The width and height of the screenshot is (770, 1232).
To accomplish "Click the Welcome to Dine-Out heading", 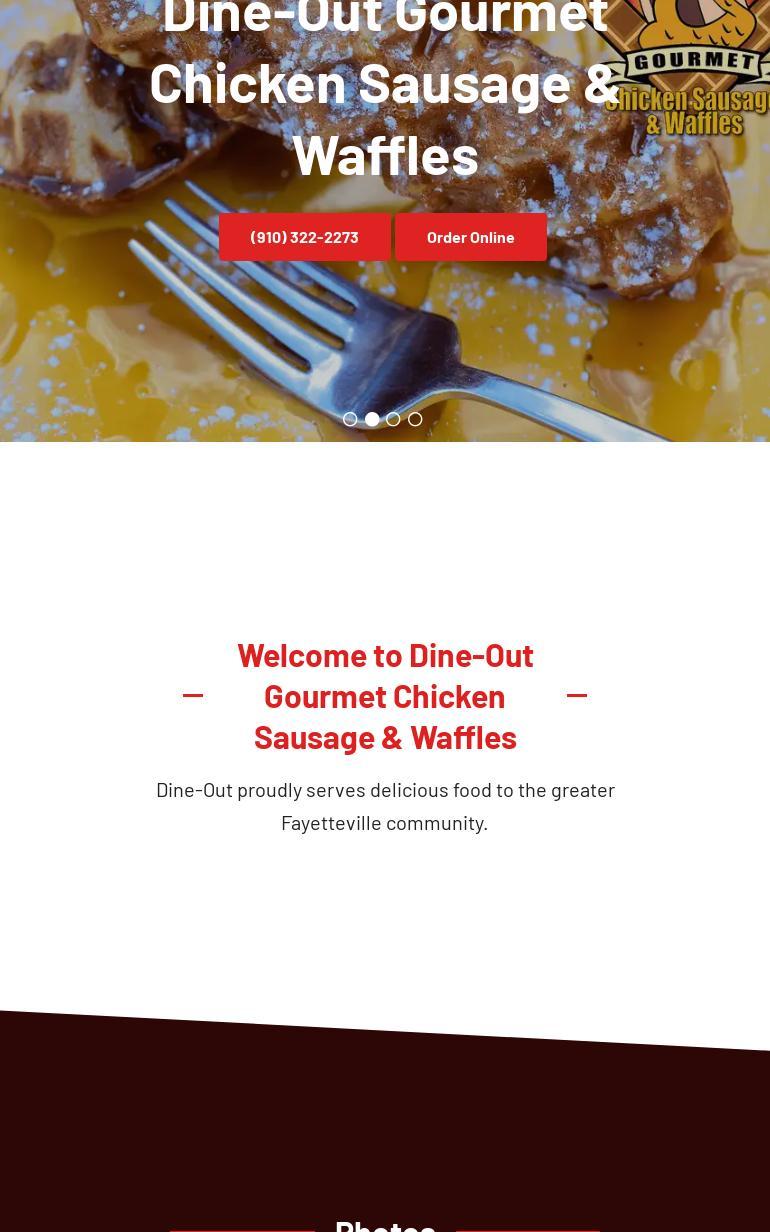I will click(385, 695).
